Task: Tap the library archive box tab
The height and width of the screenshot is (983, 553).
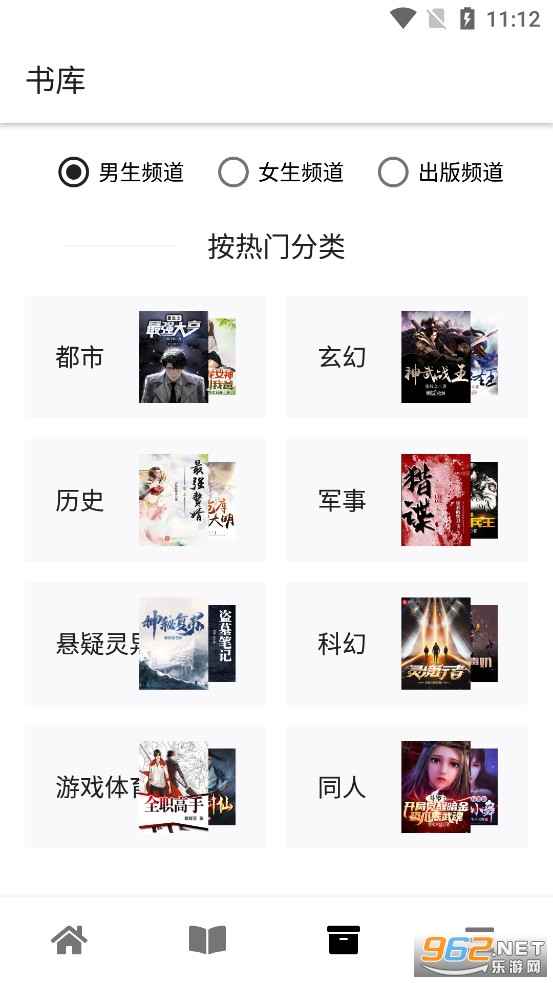Action: coord(344,940)
